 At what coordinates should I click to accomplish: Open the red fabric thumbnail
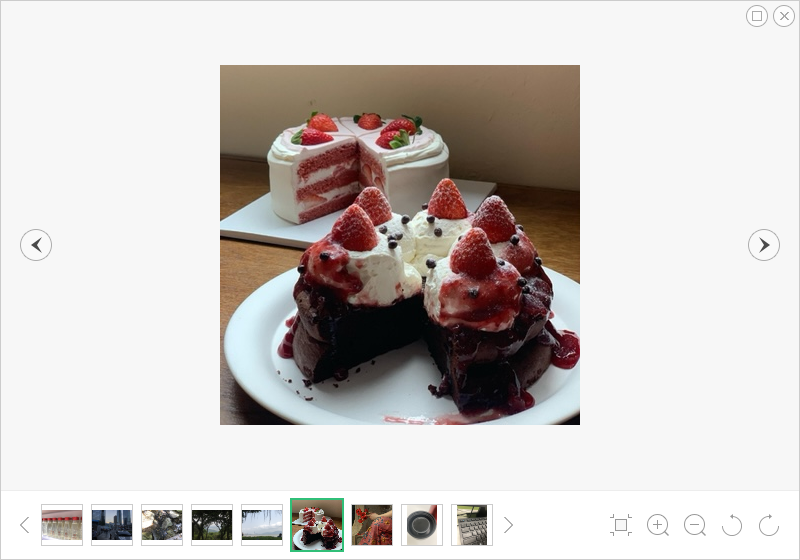pyautogui.click(x=372, y=525)
